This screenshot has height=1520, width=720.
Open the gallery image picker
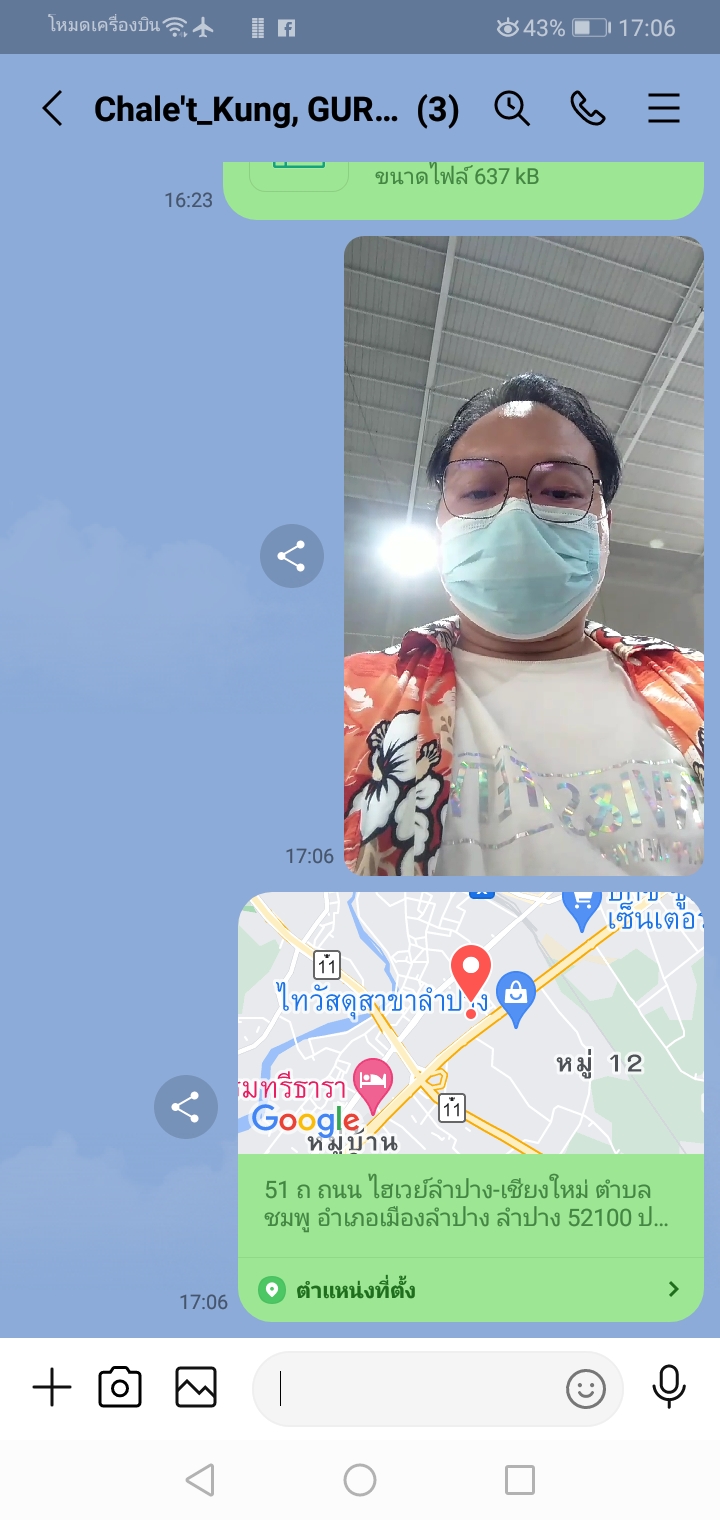(x=196, y=1388)
